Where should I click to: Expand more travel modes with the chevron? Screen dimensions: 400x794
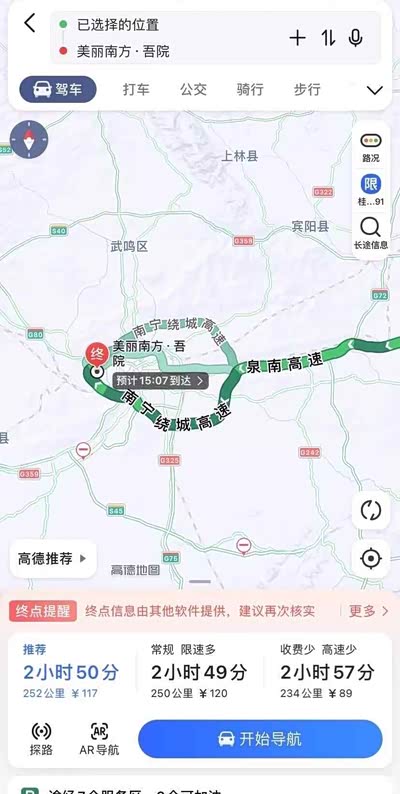tap(375, 91)
